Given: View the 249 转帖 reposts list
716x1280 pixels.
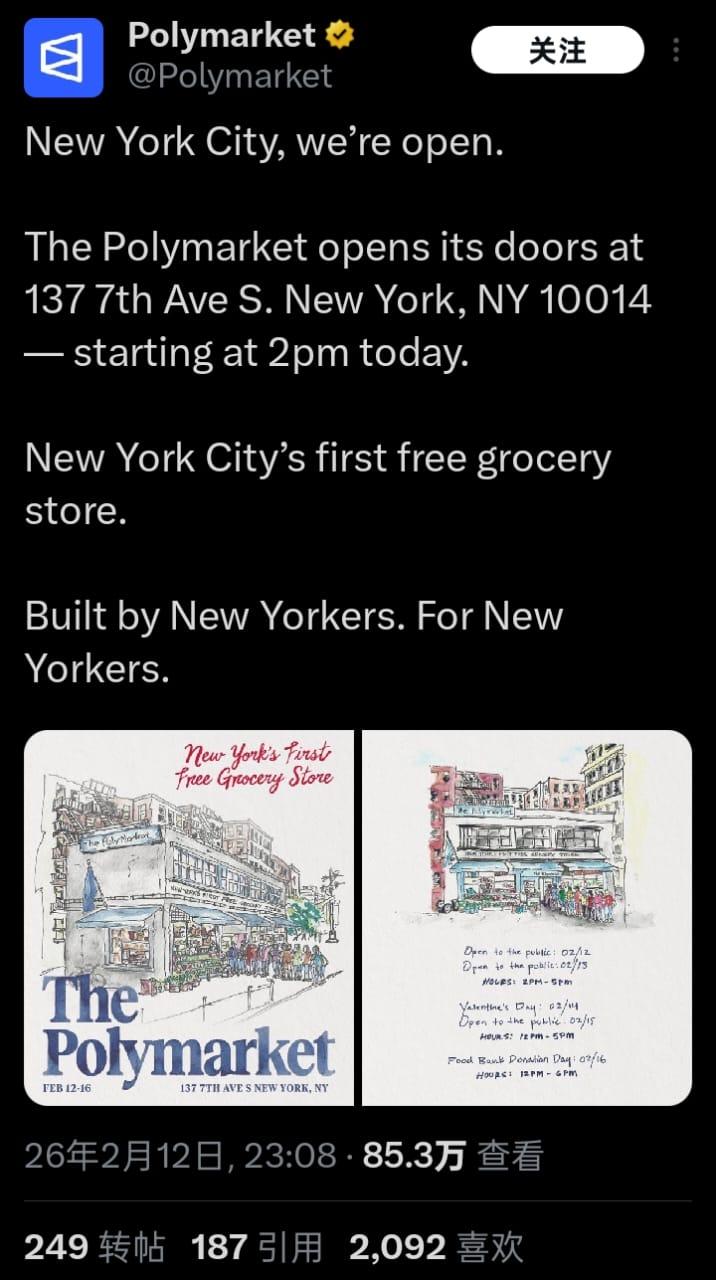Looking at the screenshot, I should pos(94,1247).
